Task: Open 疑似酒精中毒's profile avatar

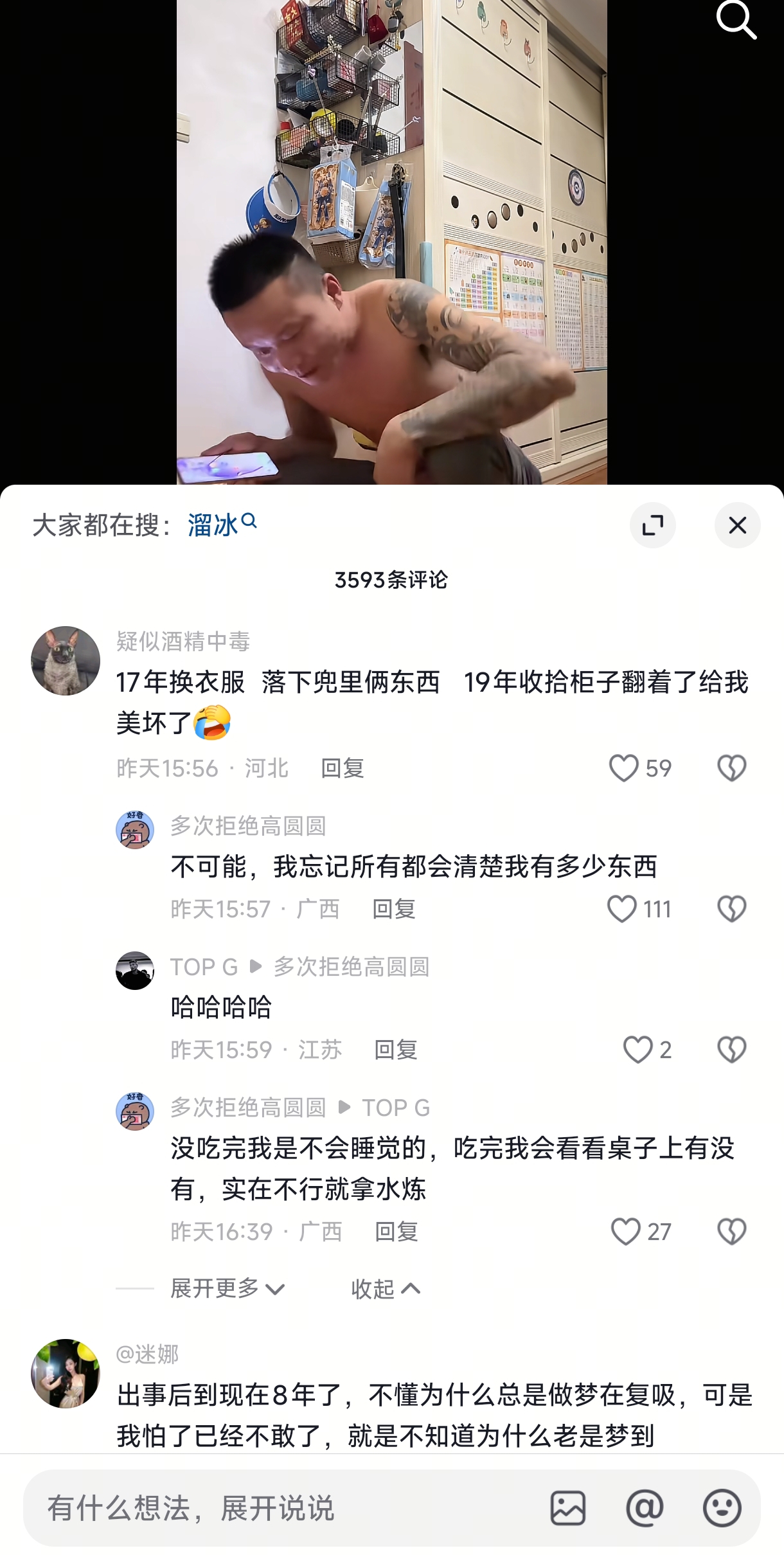Action: point(66,661)
